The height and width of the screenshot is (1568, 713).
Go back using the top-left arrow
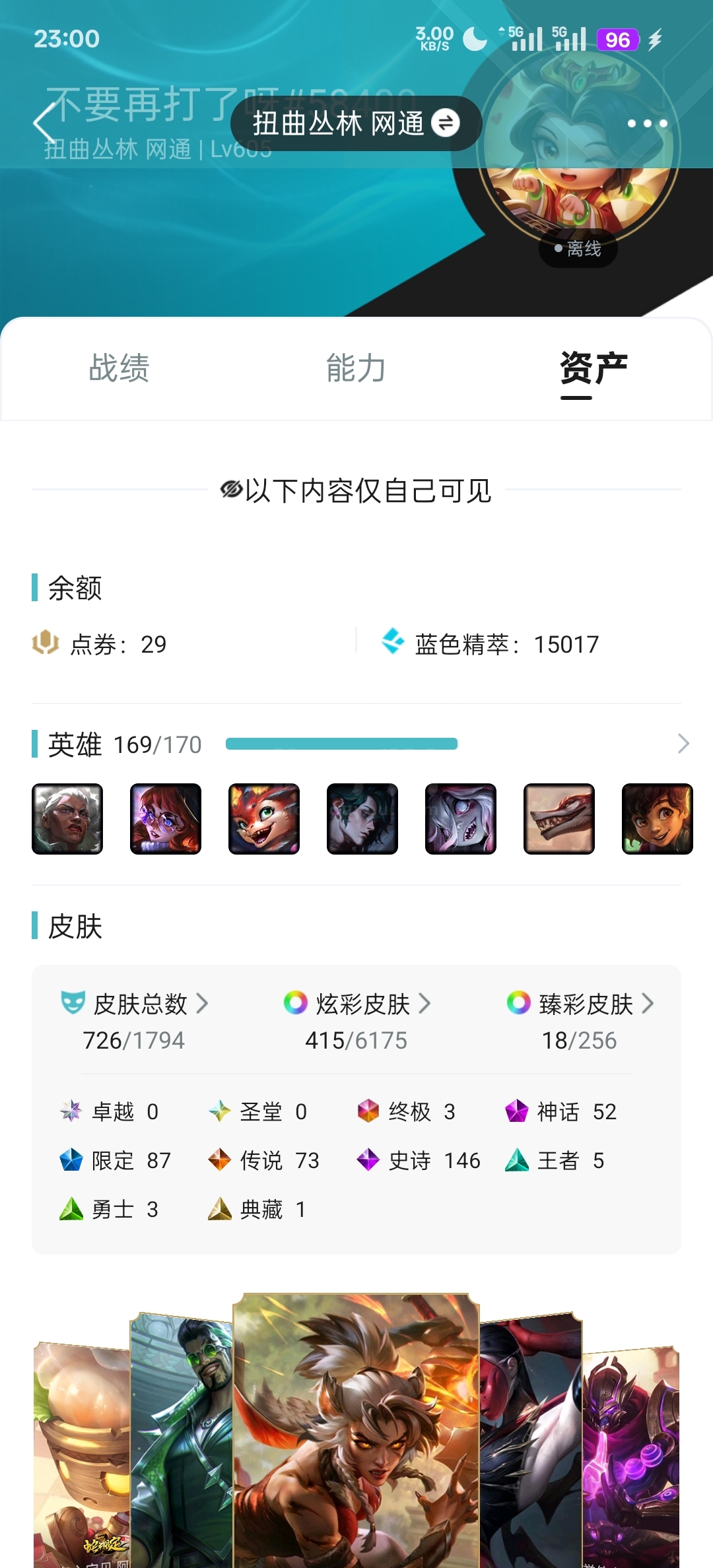point(44,123)
